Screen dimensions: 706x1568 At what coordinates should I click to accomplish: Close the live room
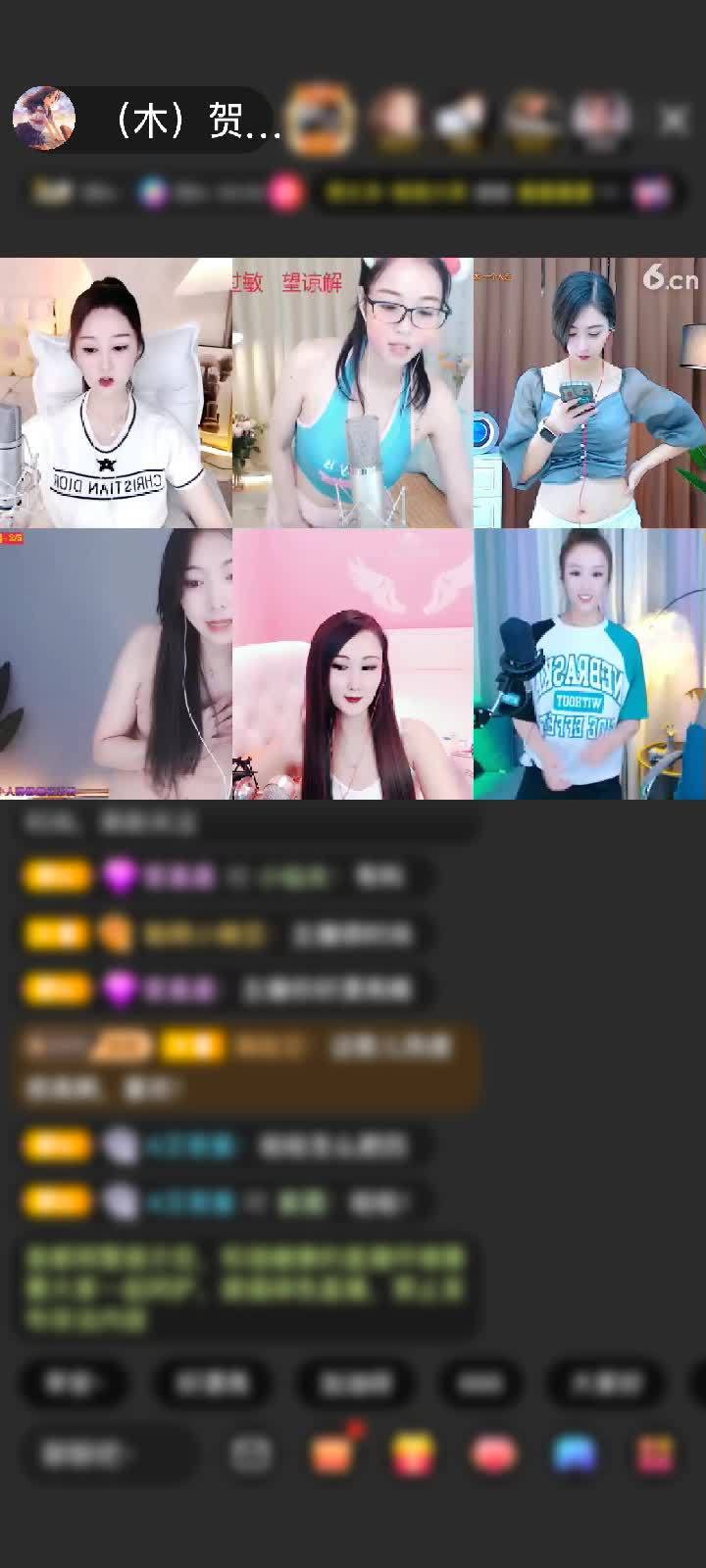click(x=673, y=121)
